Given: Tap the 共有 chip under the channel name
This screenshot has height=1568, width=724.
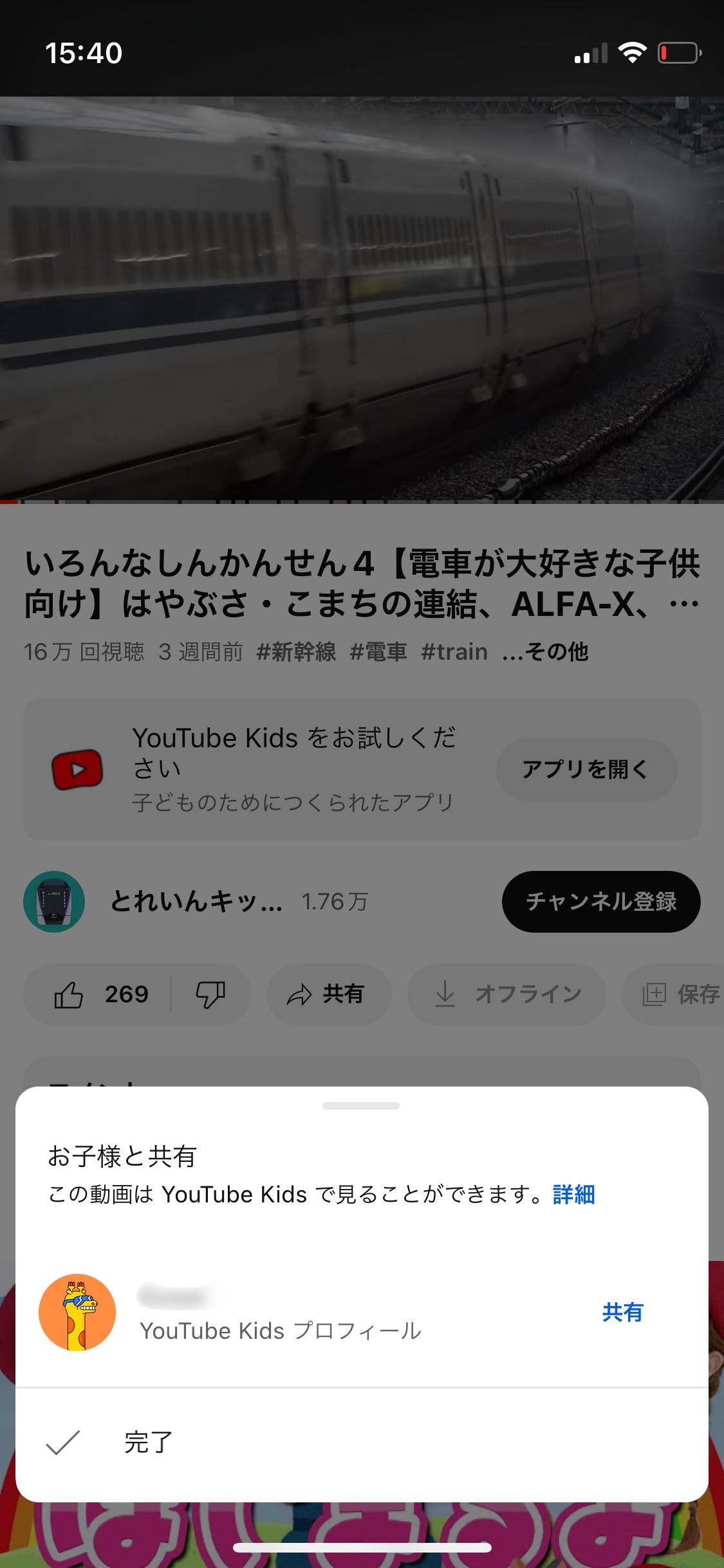Looking at the screenshot, I should click(x=328, y=994).
